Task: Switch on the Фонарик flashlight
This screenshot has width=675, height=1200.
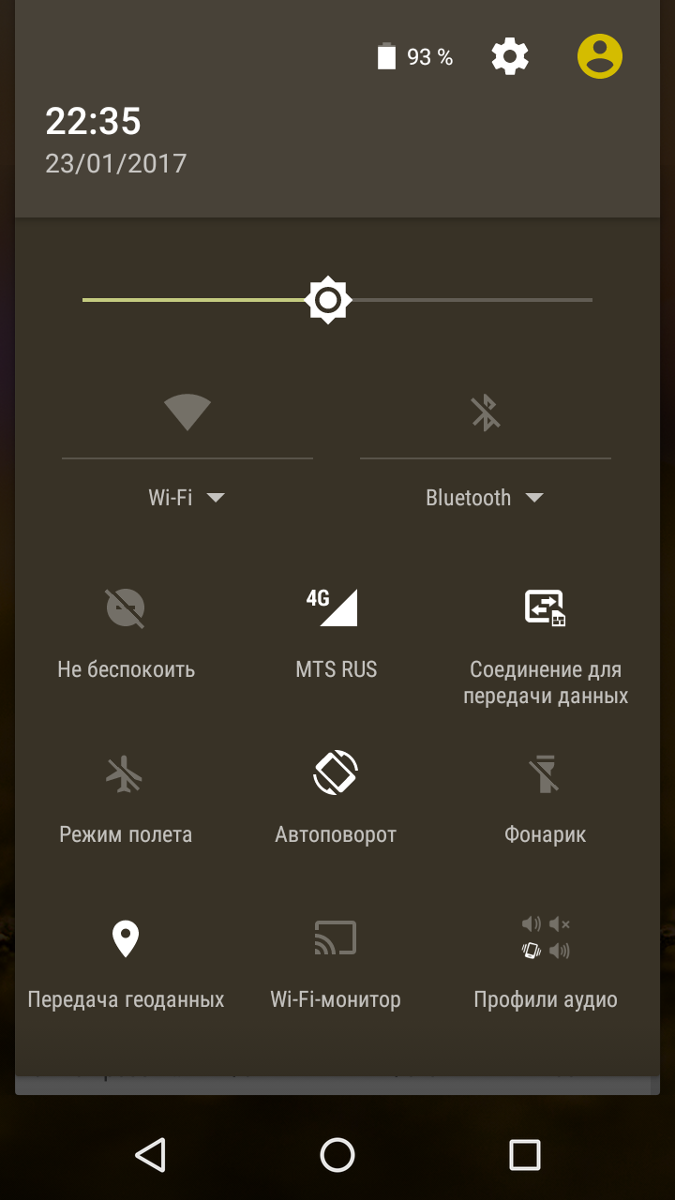Action: (x=545, y=774)
